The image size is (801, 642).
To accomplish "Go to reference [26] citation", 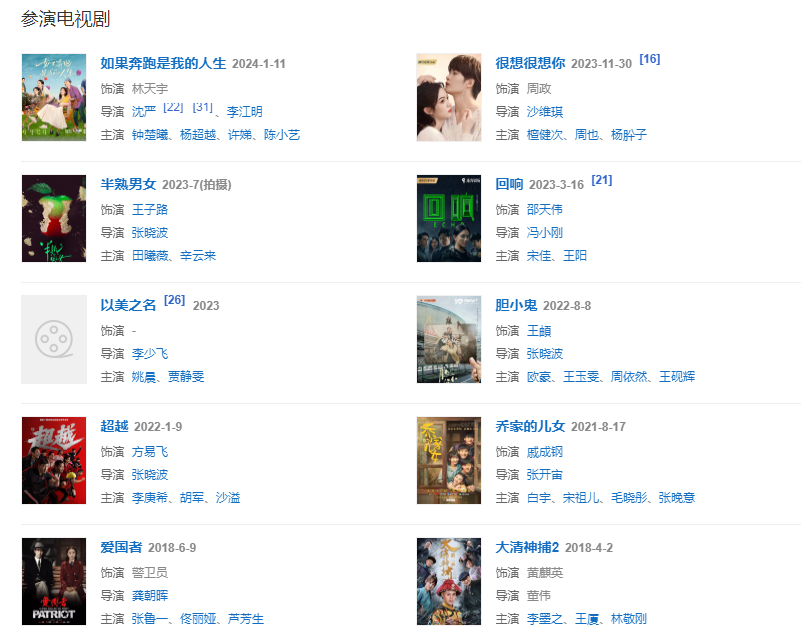I will click(x=174, y=300).
